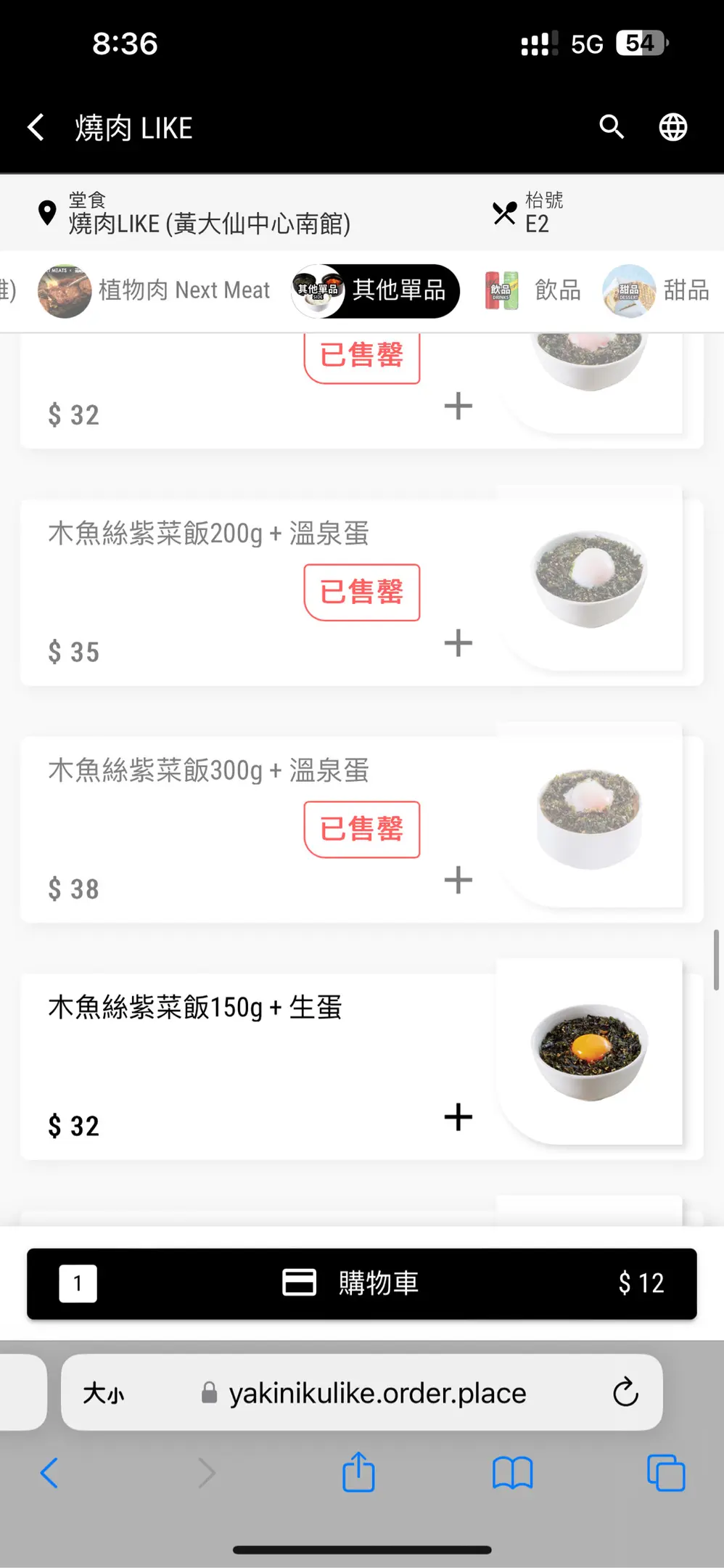724x1568 pixels.
Task: Switch to 飲品 drinks category
Action: [x=534, y=290]
